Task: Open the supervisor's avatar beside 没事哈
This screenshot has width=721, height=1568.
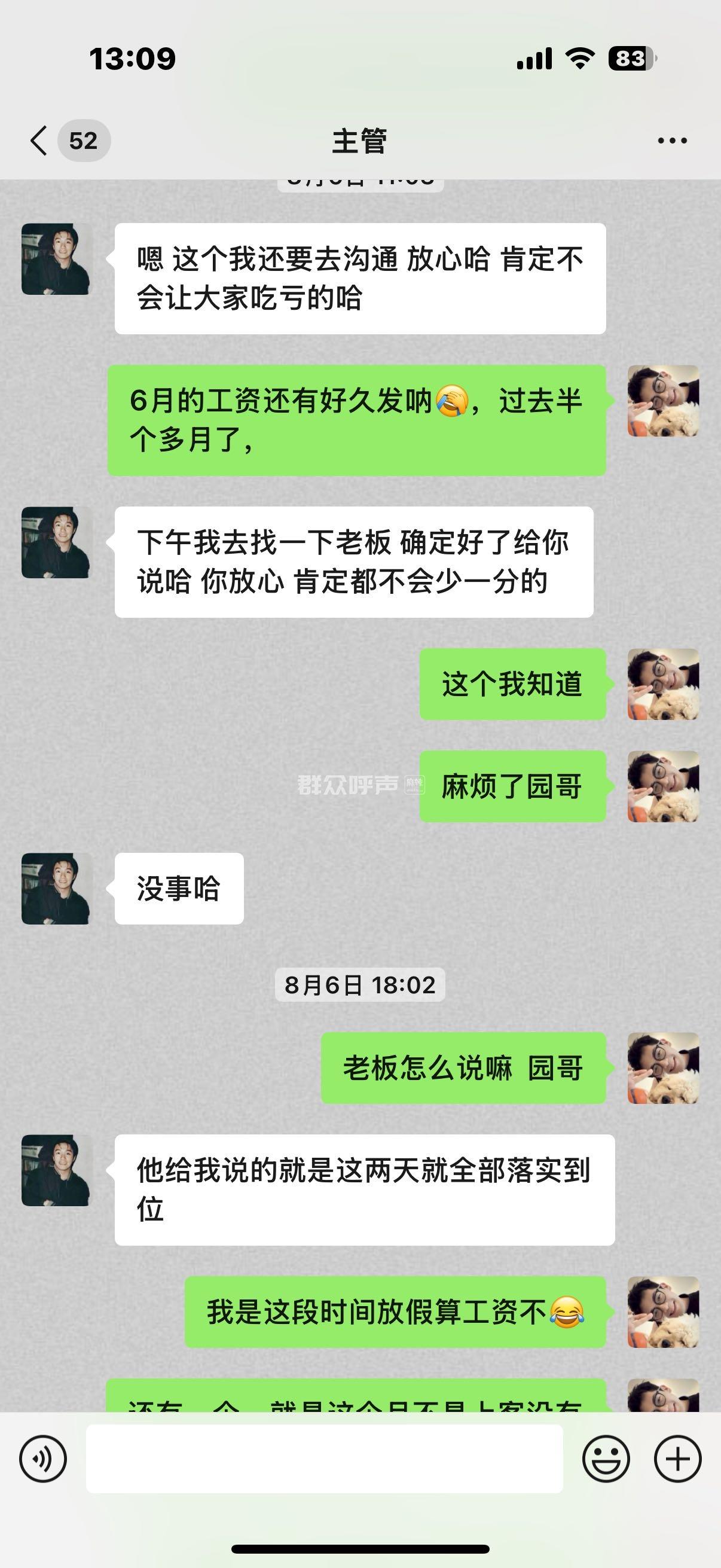Action: pos(56,888)
